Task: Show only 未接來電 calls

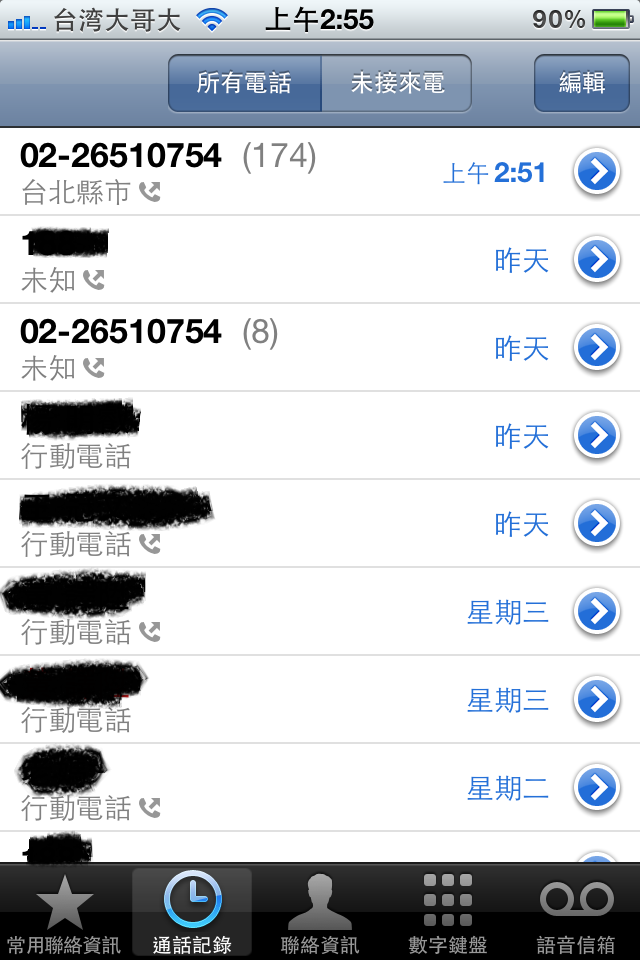Action: pos(396,83)
